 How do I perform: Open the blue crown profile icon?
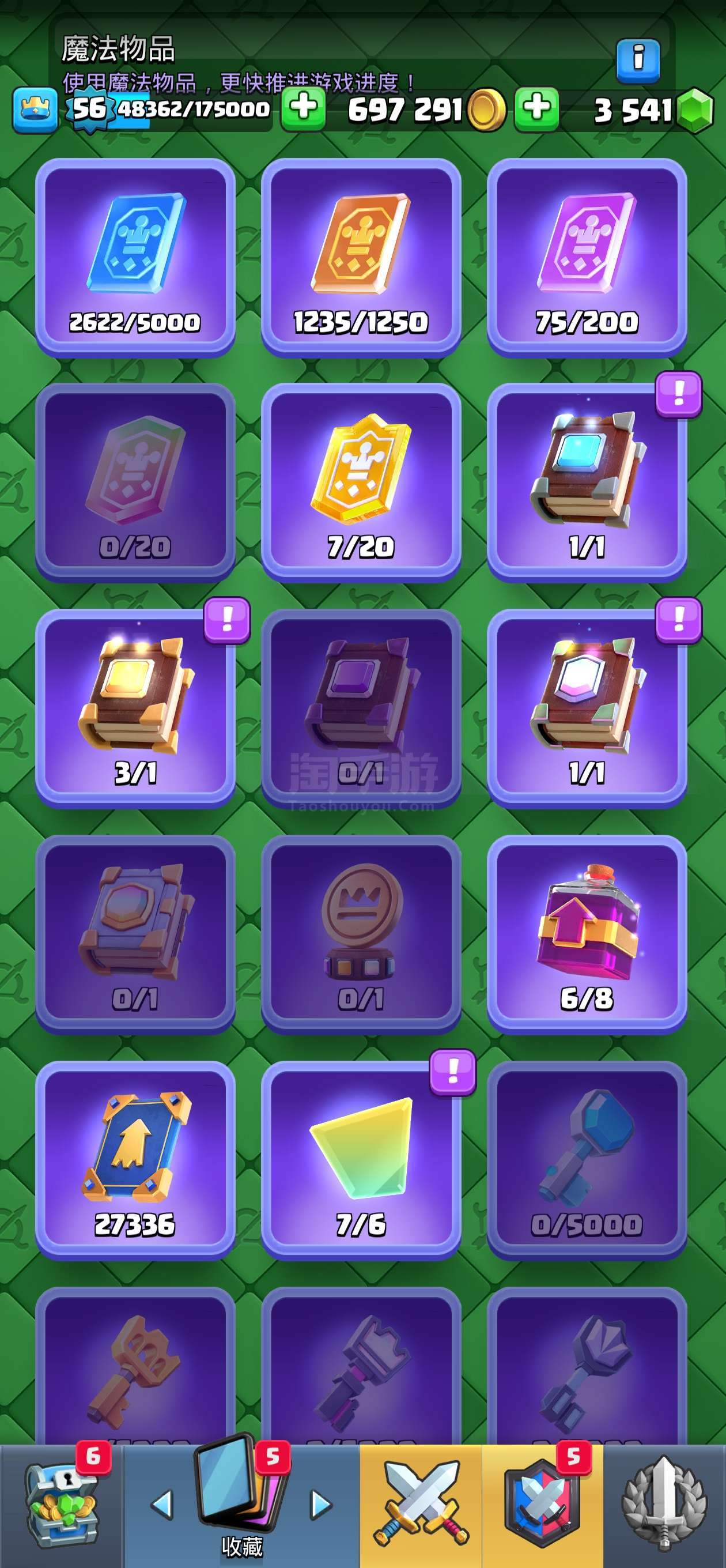[35, 110]
